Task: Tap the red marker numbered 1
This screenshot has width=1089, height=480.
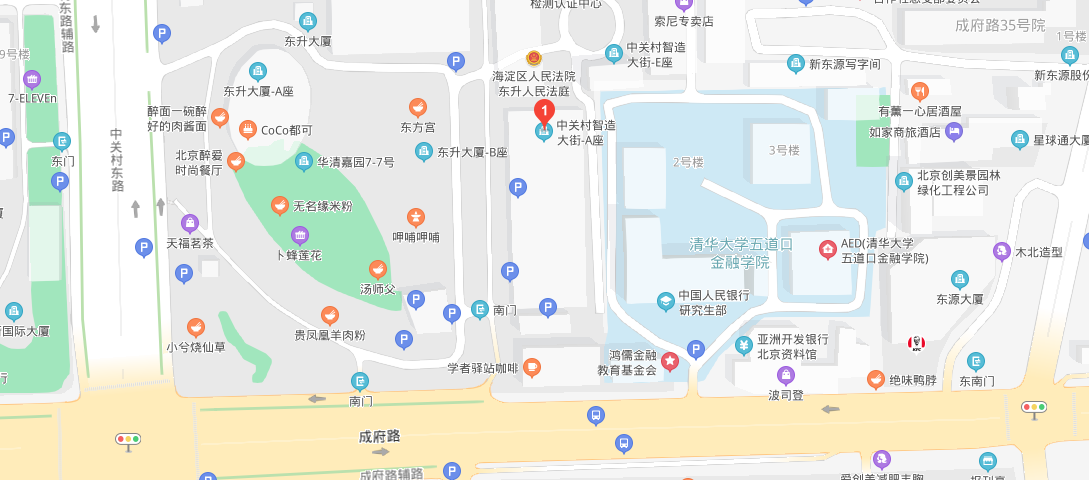Action: pyautogui.click(x=544, y=112)
